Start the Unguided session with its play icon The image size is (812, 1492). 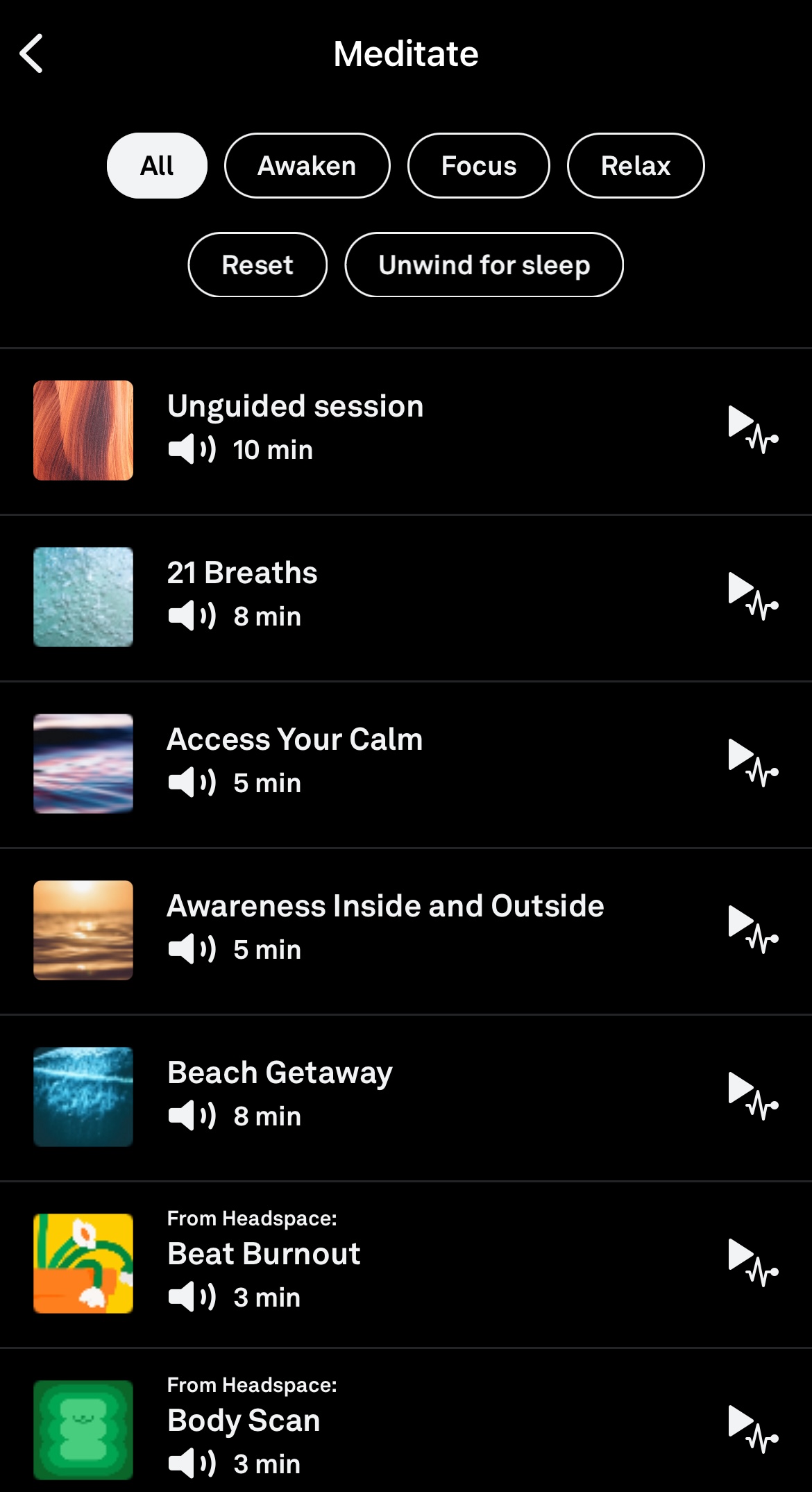[752, 429]
